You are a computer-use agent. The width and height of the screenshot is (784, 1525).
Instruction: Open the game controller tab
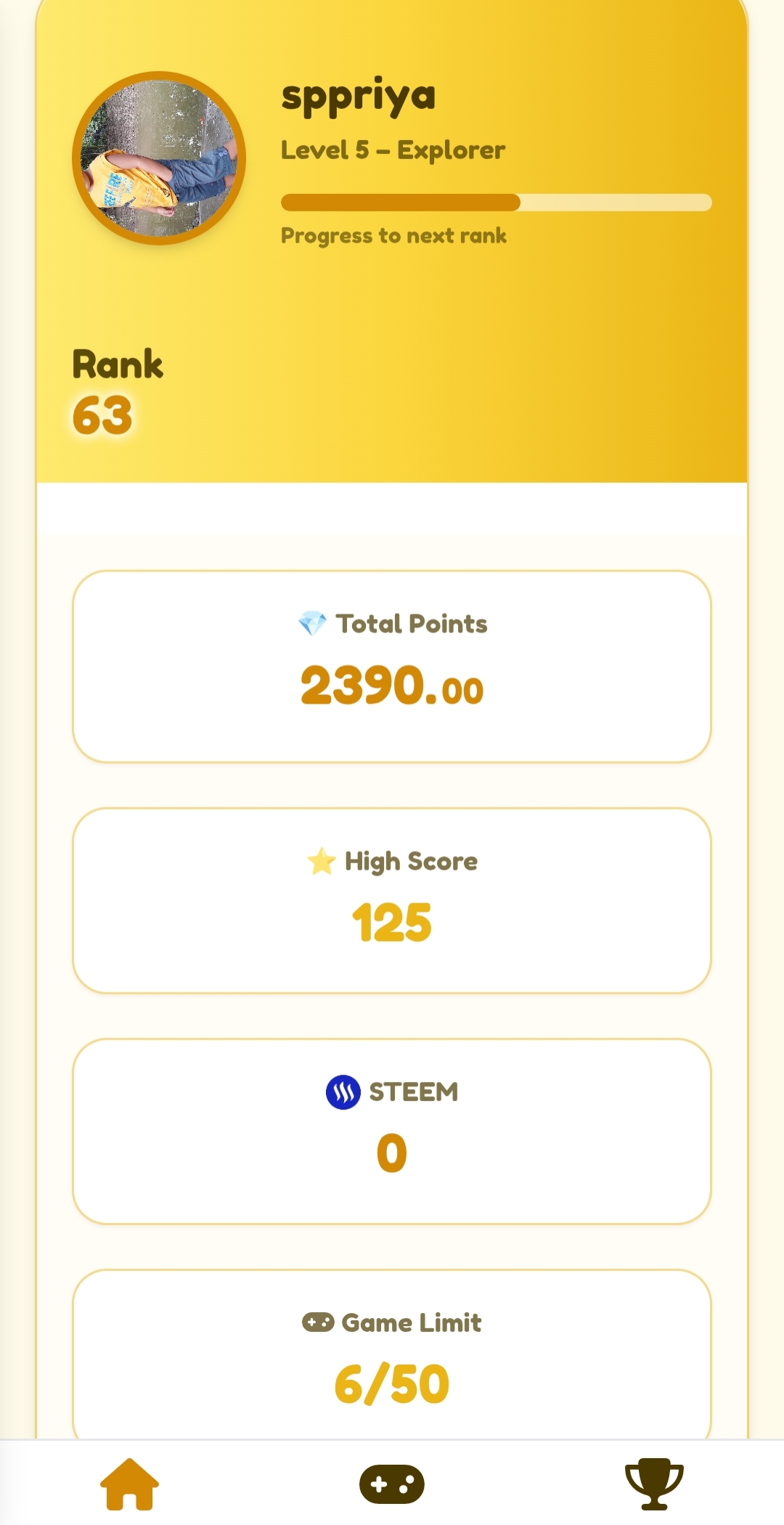tap(392, 1484)
